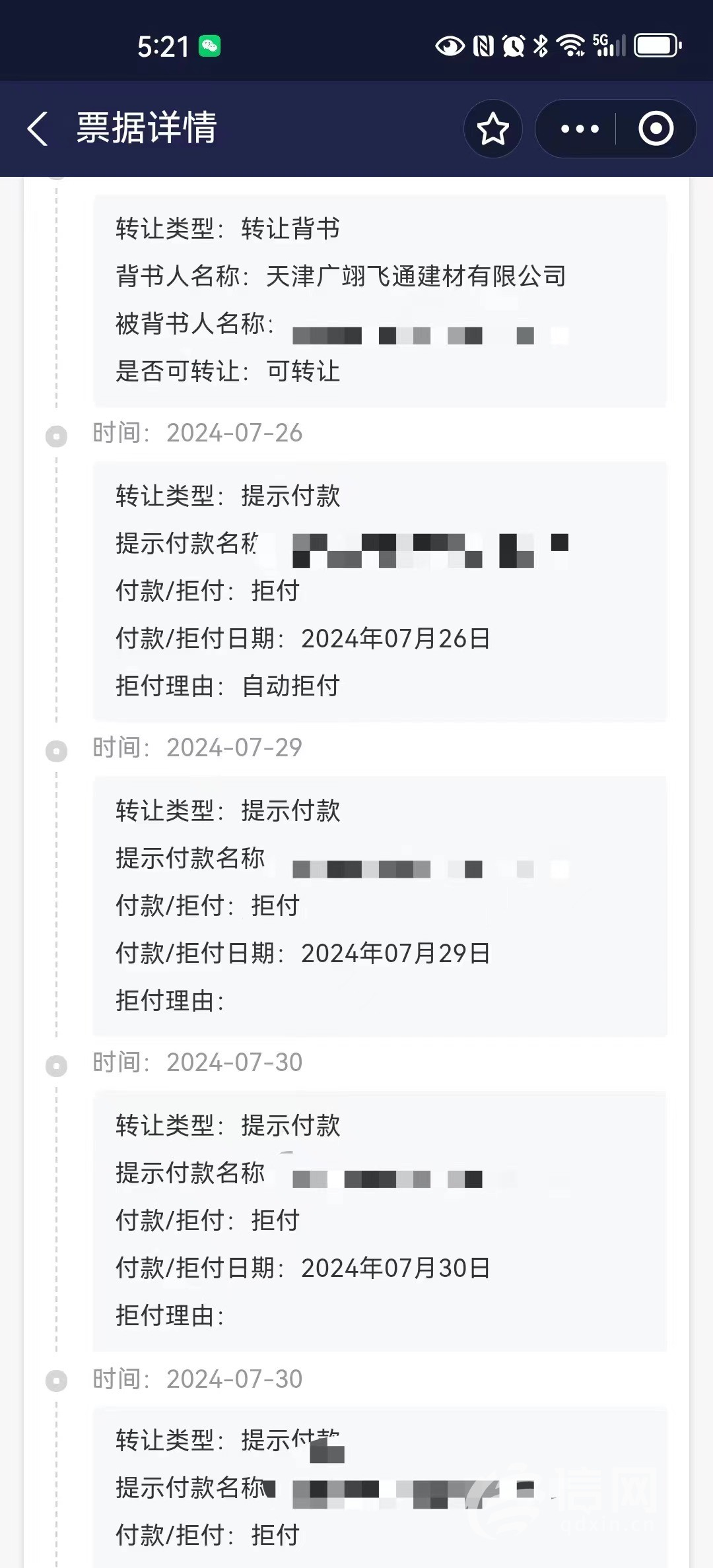Go back from the 票据详情 page

coord(38,128)
